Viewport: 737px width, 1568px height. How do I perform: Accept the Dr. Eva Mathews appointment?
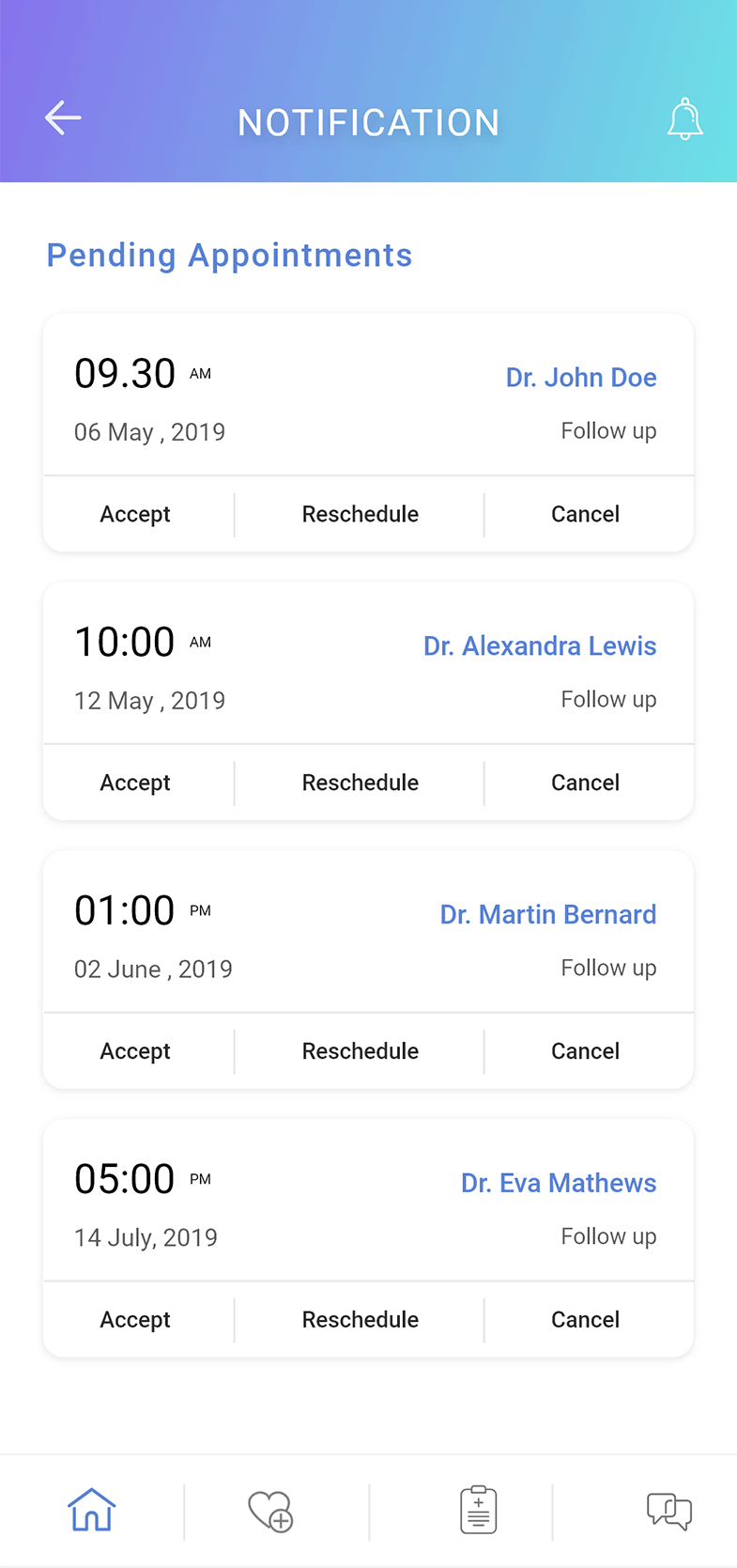[135, 1319]
